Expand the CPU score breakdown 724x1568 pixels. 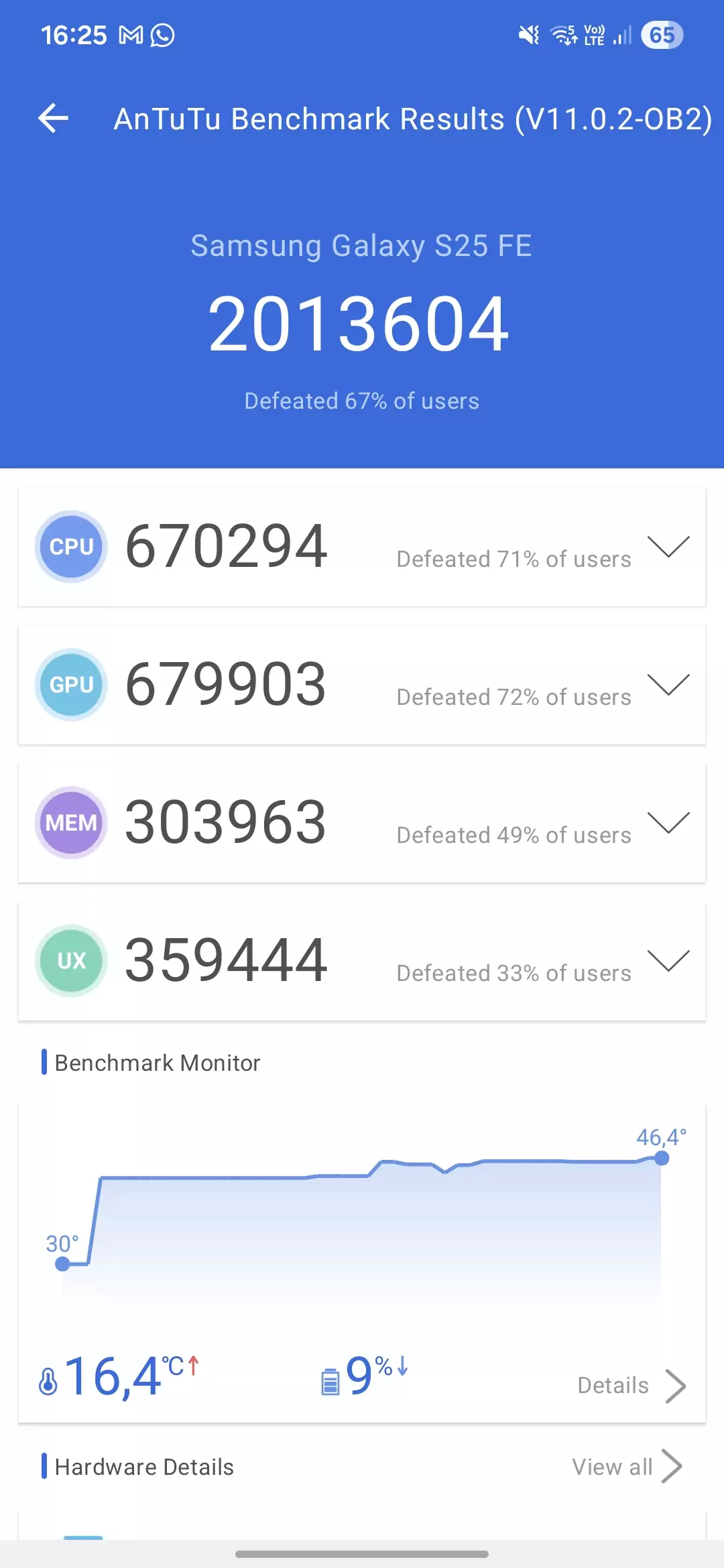tap(668, 547)
